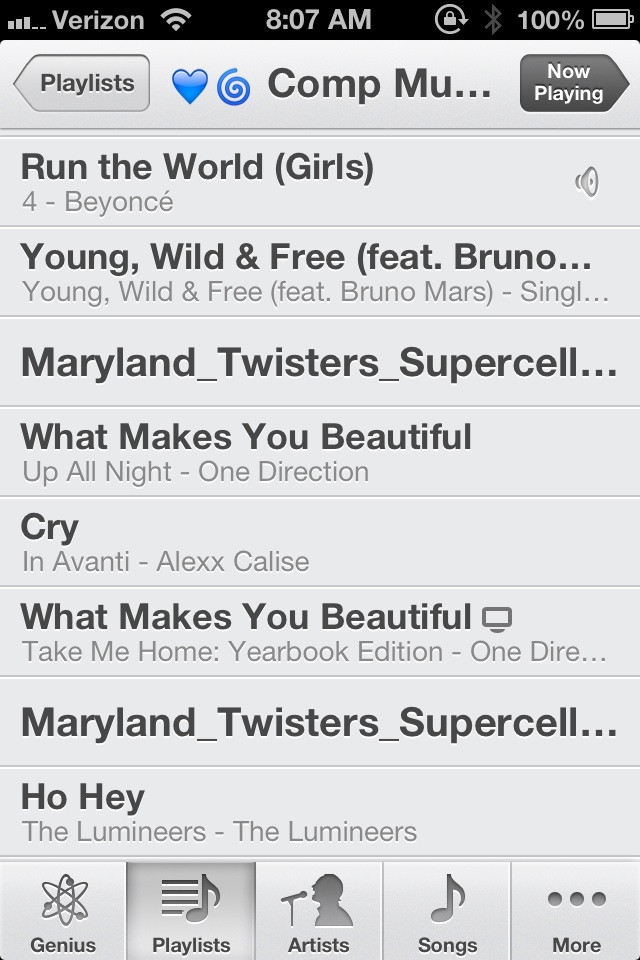
Task: Play What Makes You Beautiful from Take Me Home
Action: point(300,632)
